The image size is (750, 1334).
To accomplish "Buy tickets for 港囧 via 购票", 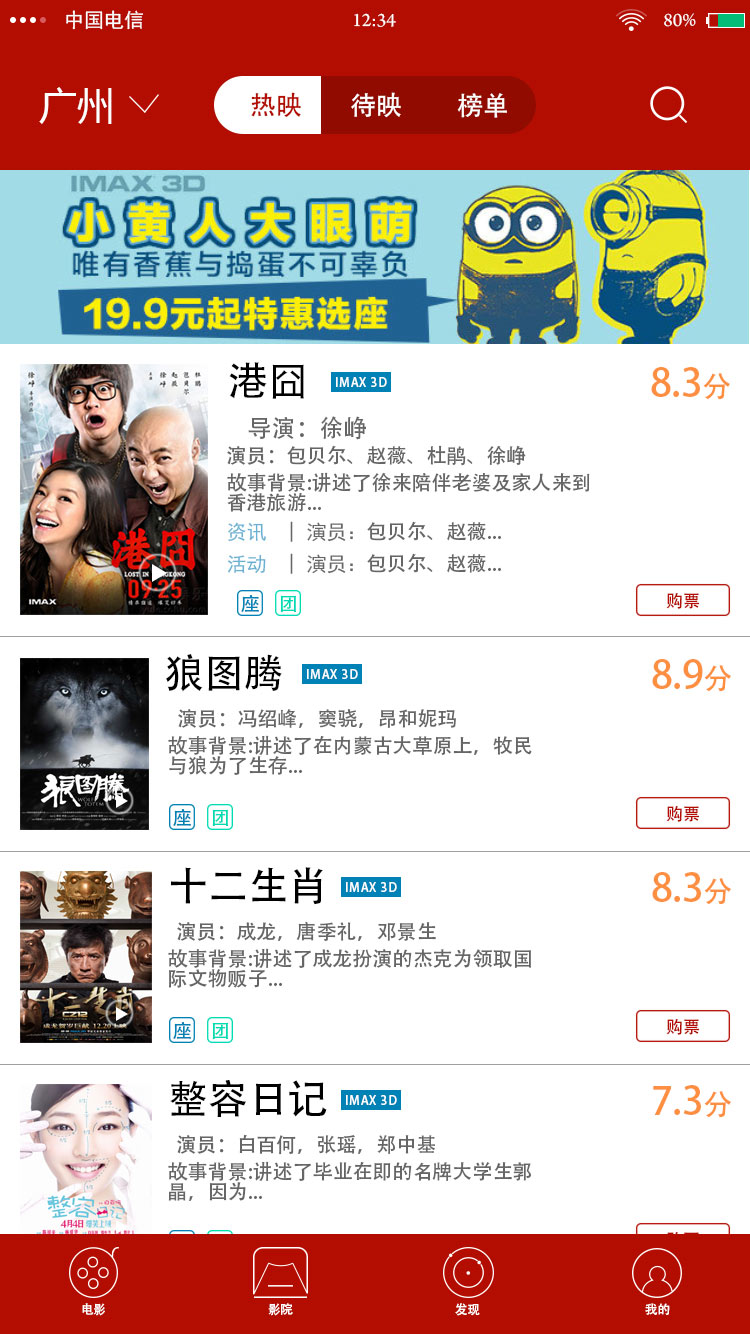I will coord(682,600).
